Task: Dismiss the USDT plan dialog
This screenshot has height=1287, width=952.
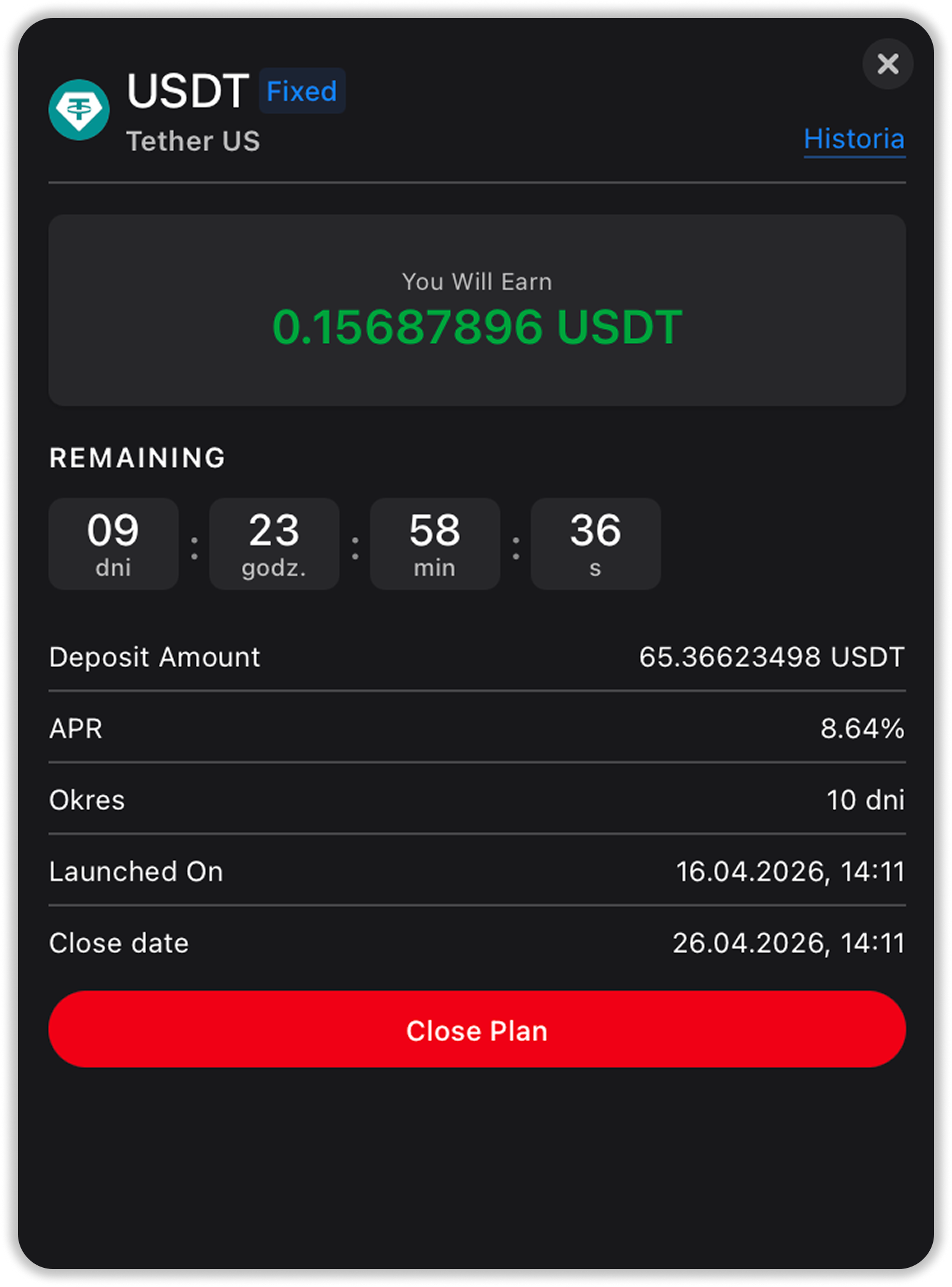Action: (888, 64)
